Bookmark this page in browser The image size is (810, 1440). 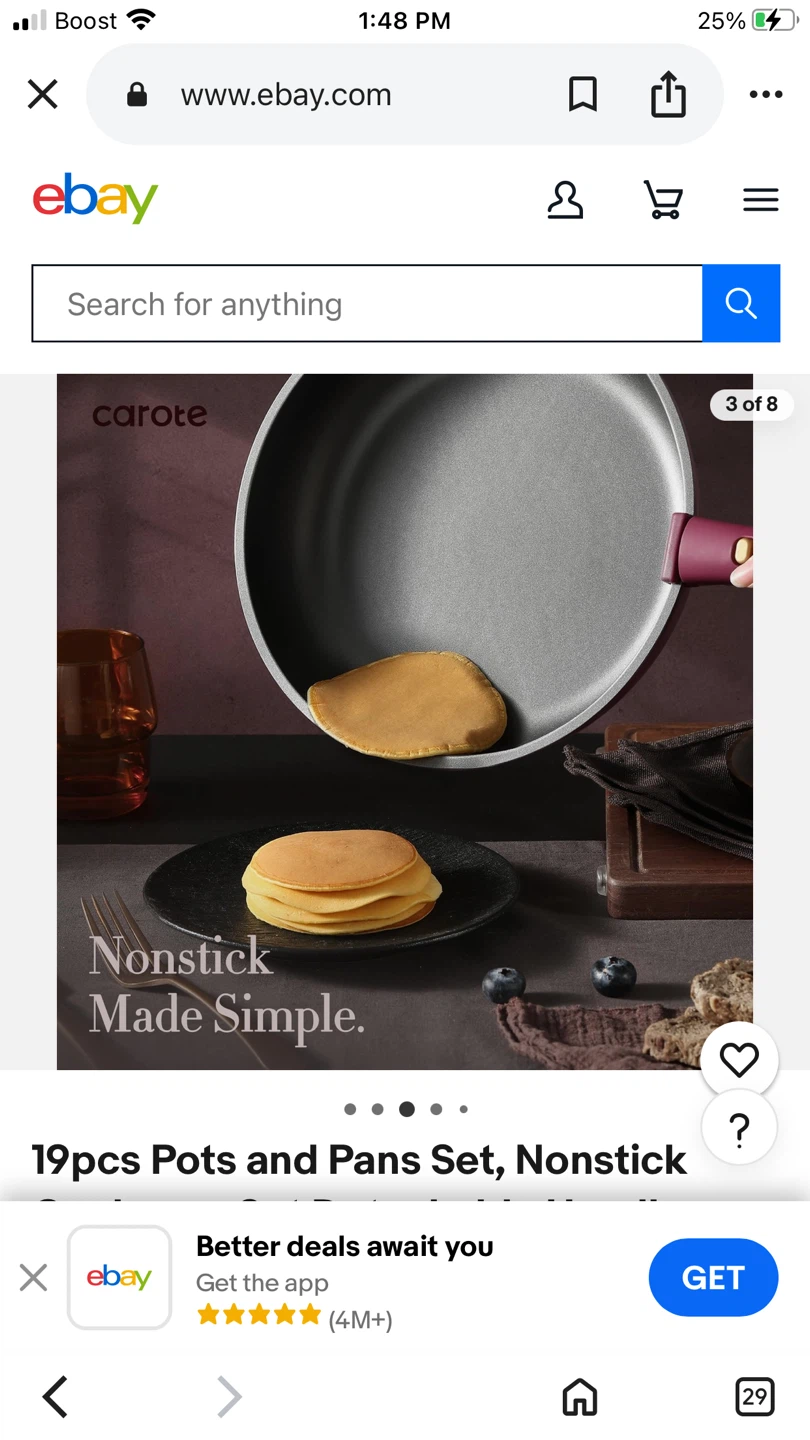582,95
